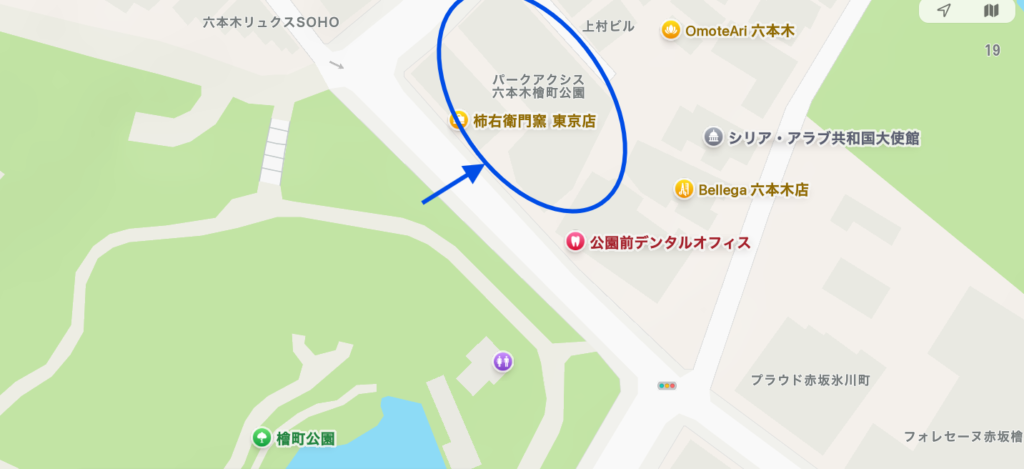Select the シリア・アラブ共和国大使館 embassy marker
Image resolution: width=1024 pixels, height=469 pixels.
pyautogui.click(x=713, y=138)
